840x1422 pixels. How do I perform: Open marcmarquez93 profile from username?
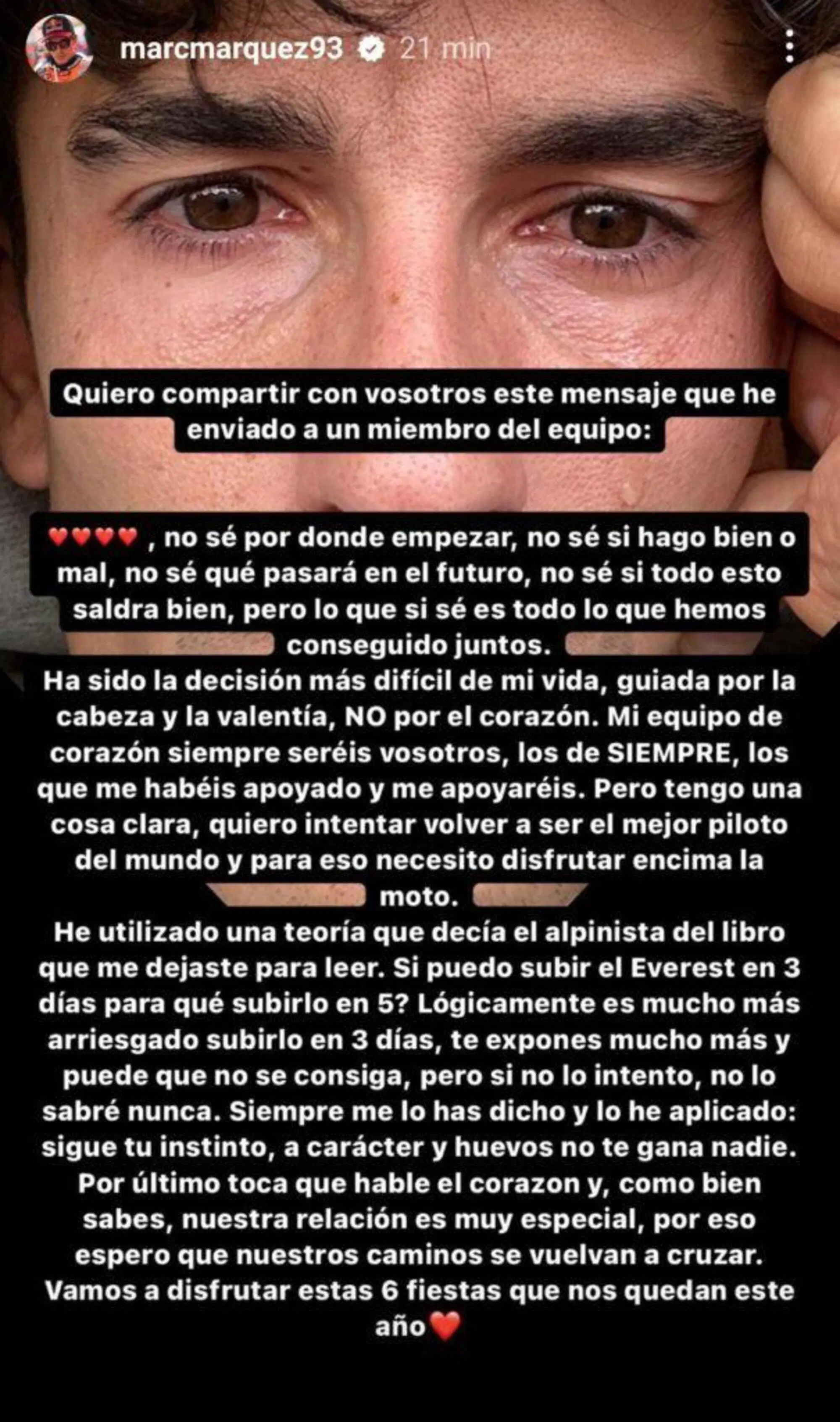231,49
